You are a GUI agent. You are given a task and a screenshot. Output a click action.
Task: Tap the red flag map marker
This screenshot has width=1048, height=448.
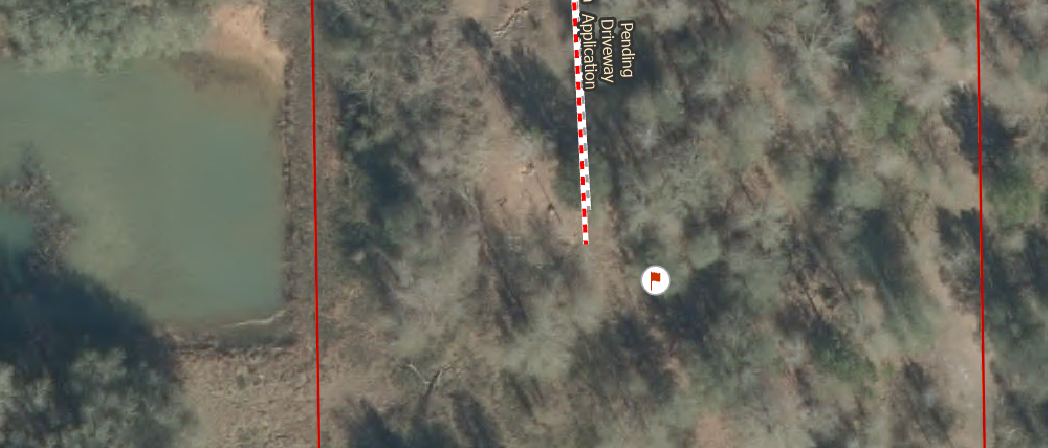pyautogui.click(x=655, y=280)
